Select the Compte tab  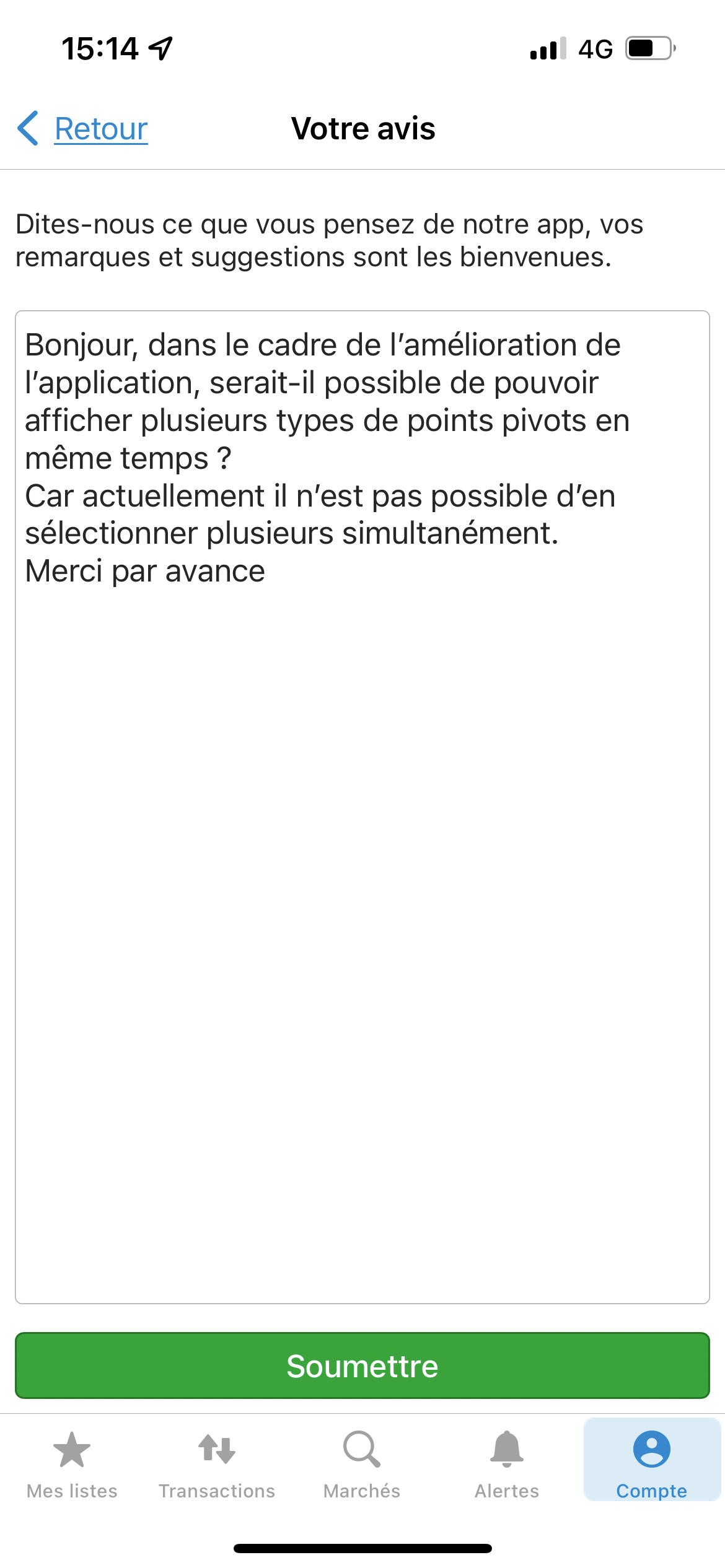point(652,1464)
